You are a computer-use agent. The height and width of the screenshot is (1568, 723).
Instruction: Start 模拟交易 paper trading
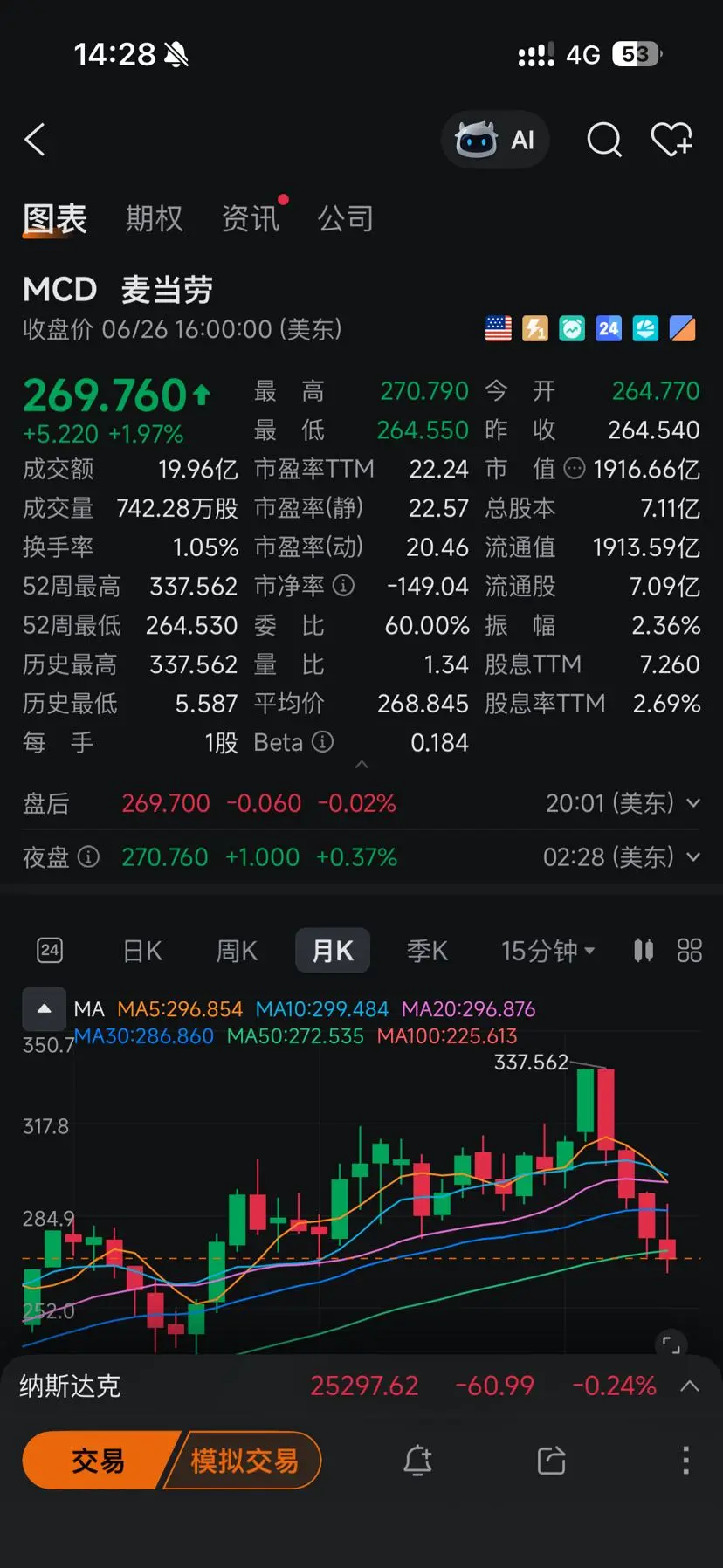tap(244, 1461)
